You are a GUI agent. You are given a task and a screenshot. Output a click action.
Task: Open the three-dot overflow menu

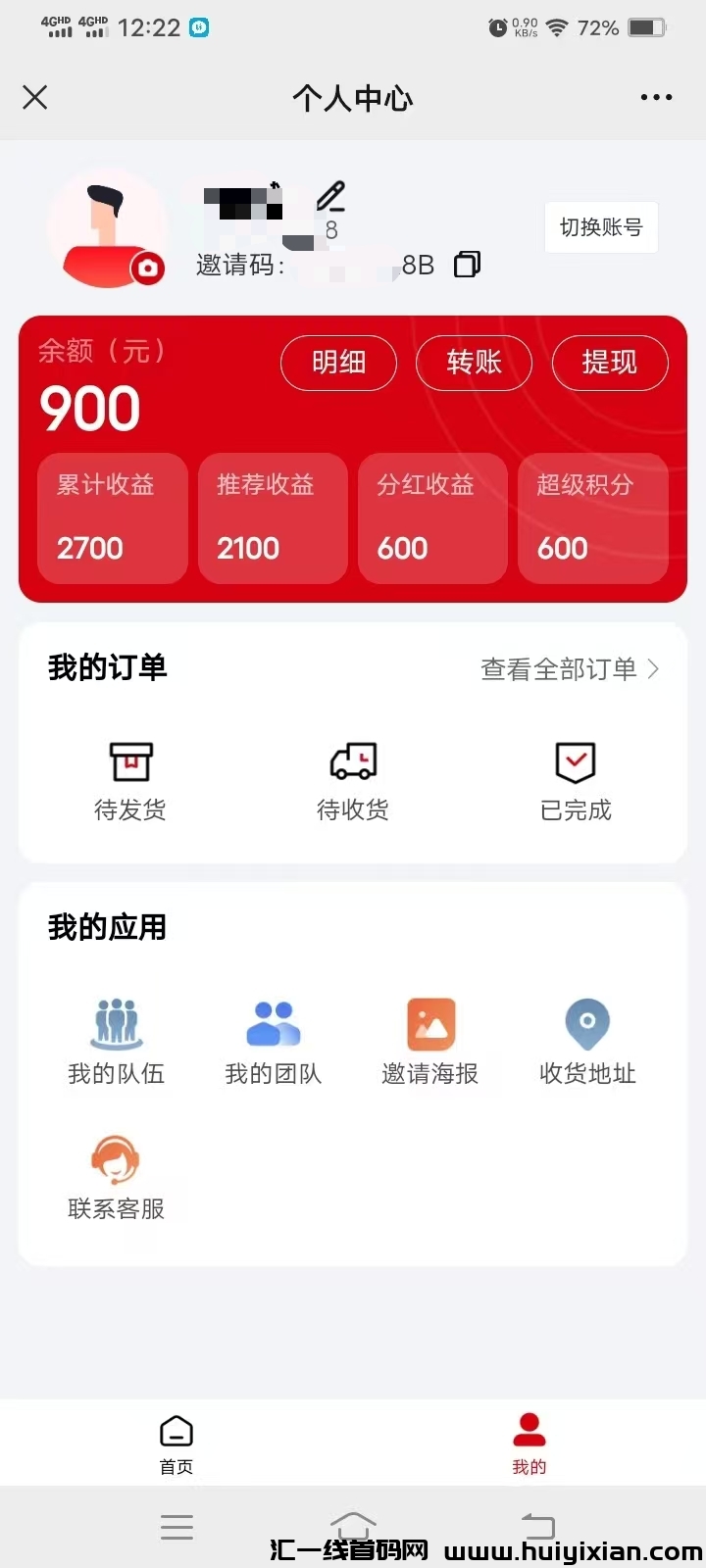coord(656,97)
